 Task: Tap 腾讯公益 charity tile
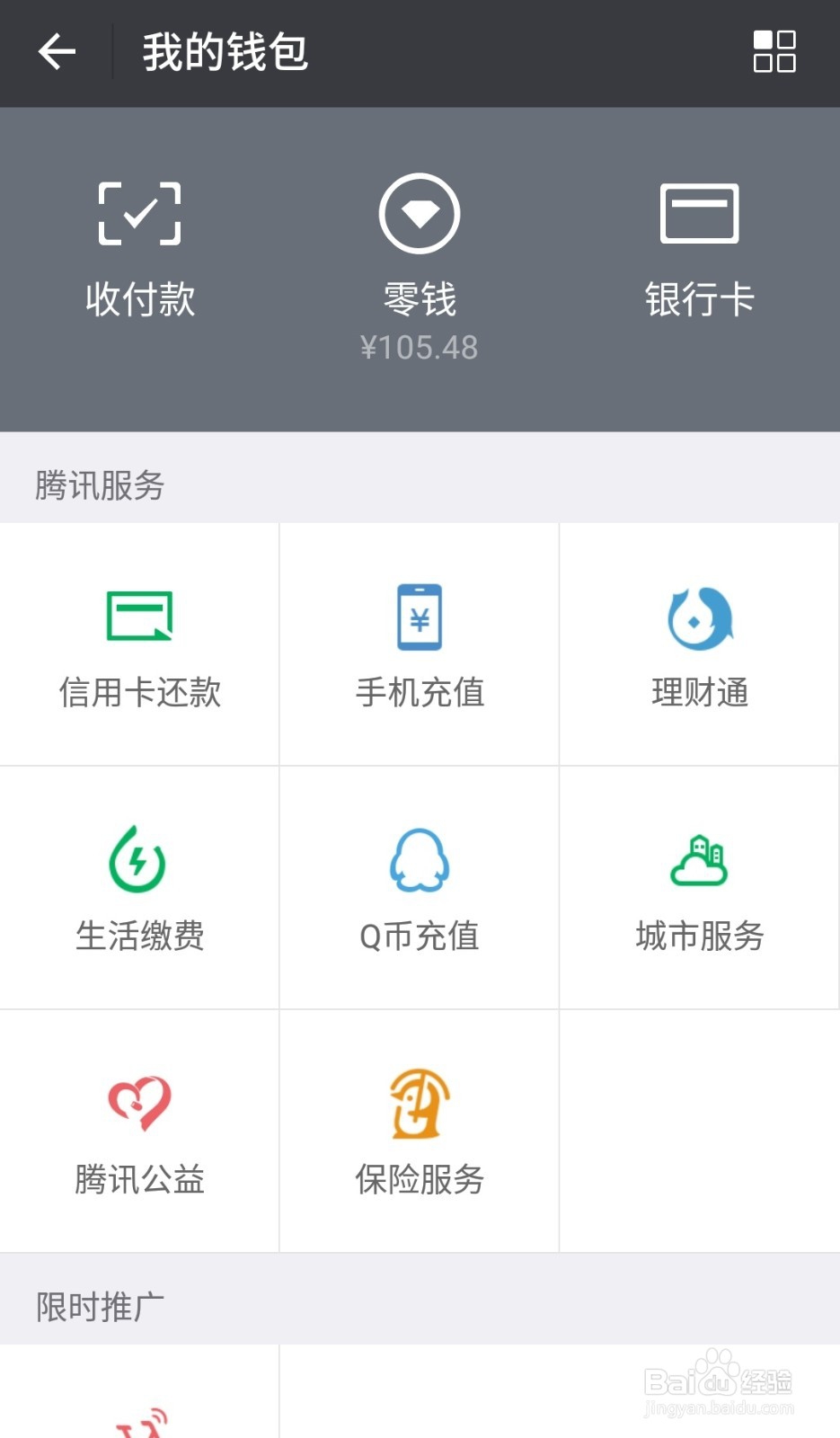click(139, 1132)
